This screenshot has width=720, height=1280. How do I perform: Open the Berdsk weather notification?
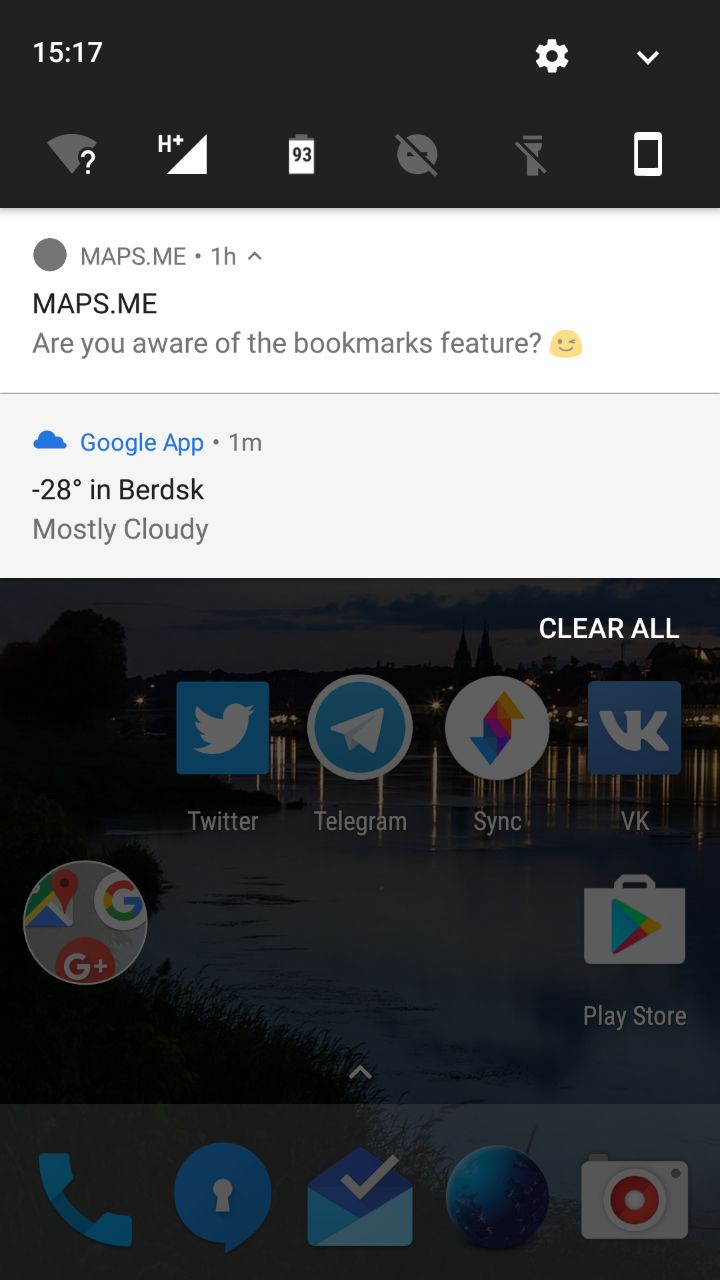pyautogui.click(x=360, y=486)
